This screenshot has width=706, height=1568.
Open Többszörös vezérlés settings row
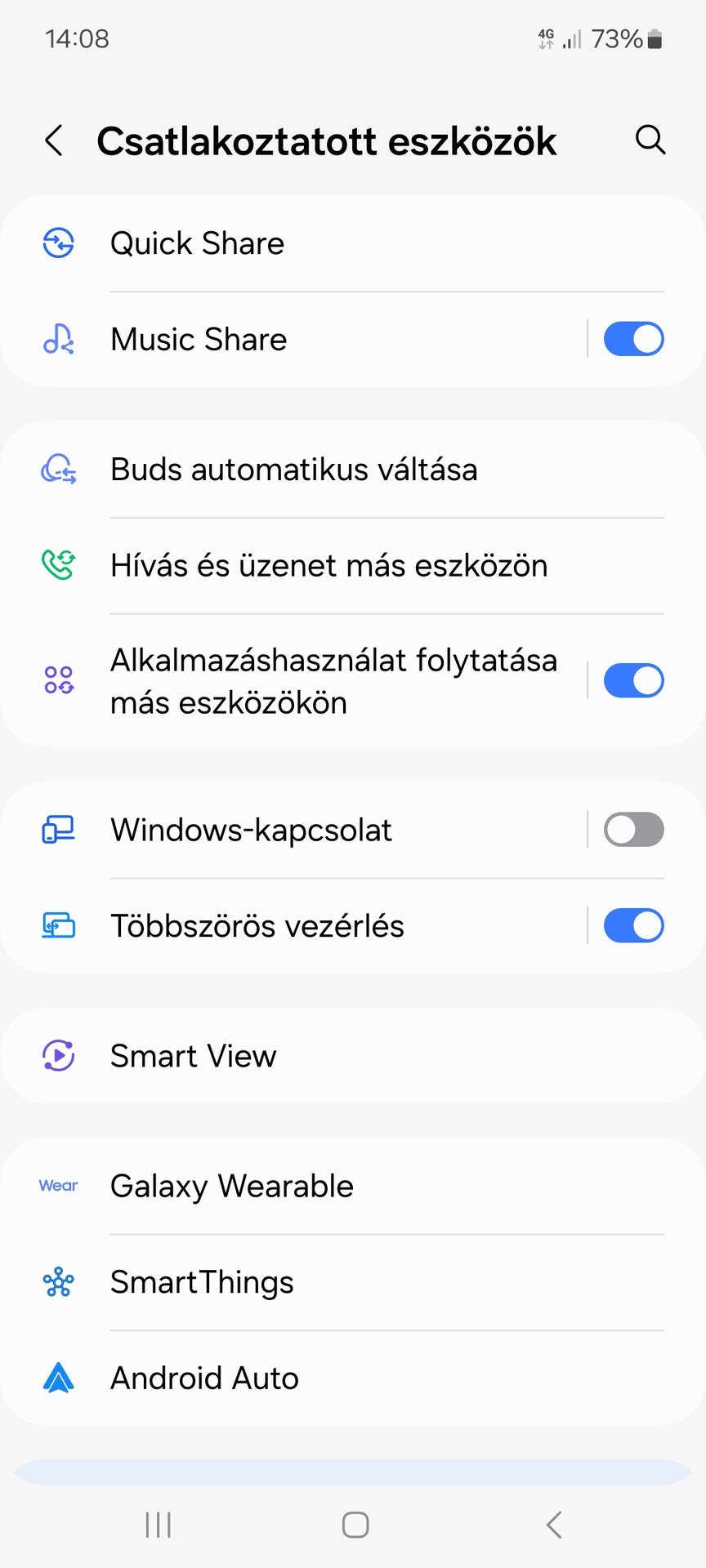(327, 926)
